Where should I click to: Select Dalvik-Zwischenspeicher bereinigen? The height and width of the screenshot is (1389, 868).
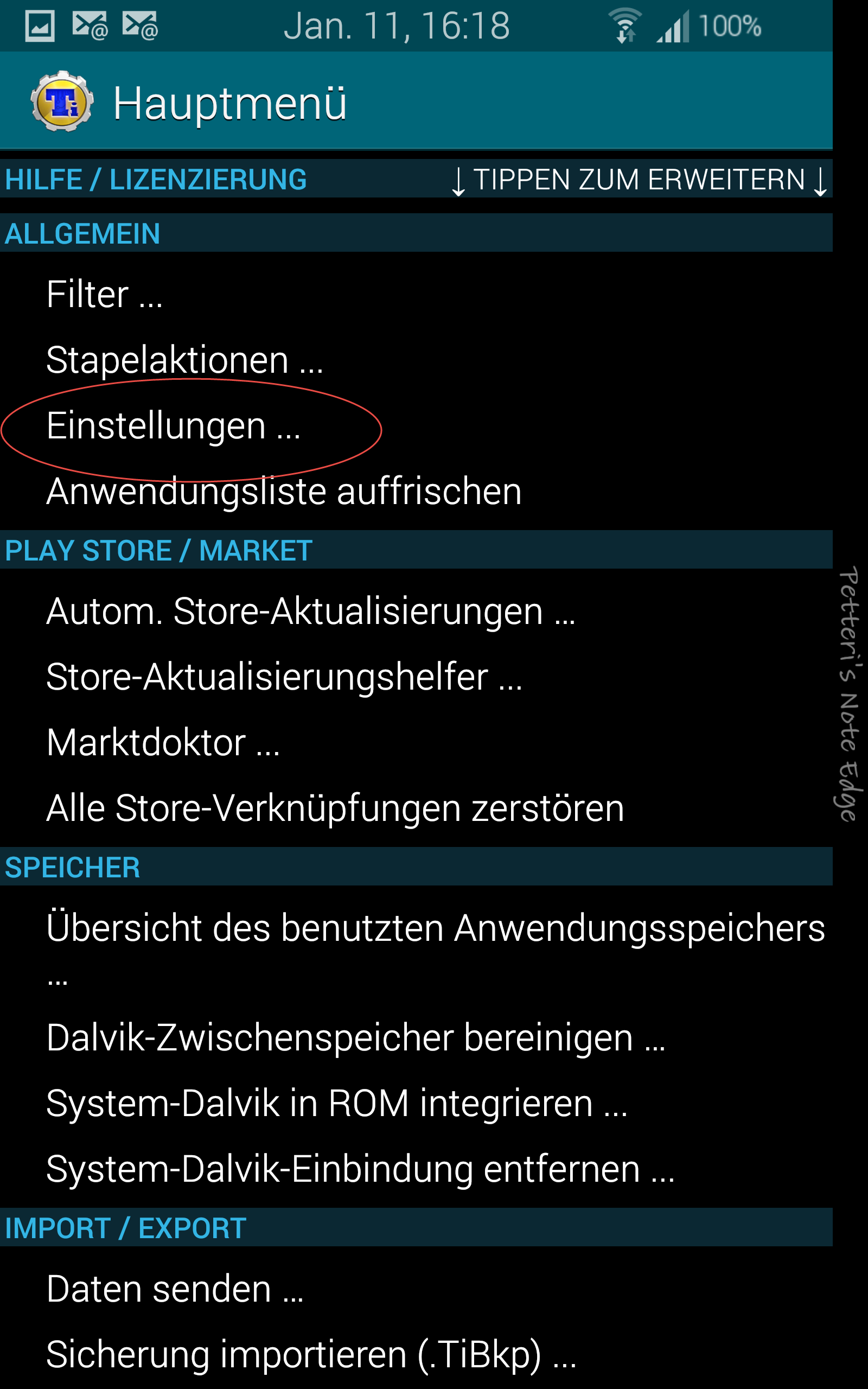click(416, 1037)
